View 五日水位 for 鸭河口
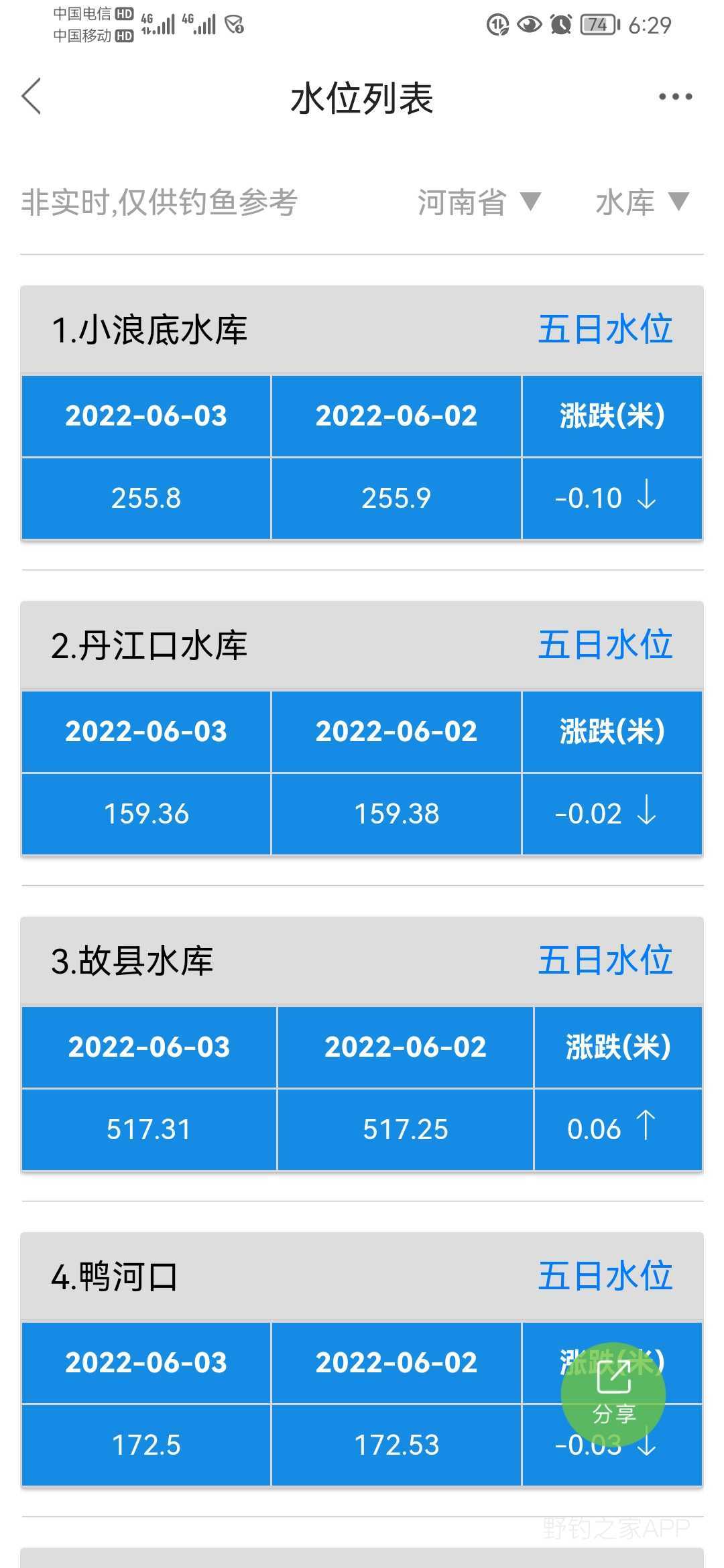Viewport: 724px width, 1568px height. 605,1277
